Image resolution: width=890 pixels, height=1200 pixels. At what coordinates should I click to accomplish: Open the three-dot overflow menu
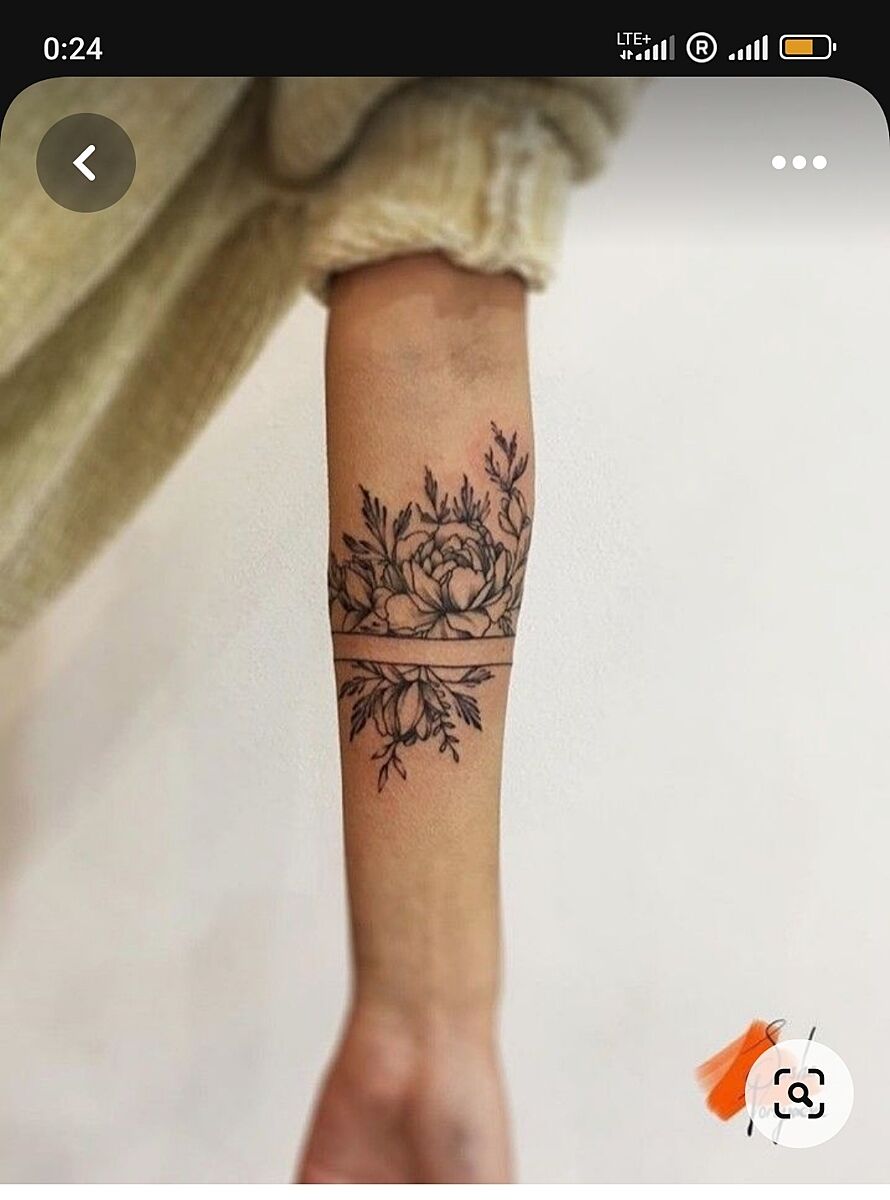point(798,163)
